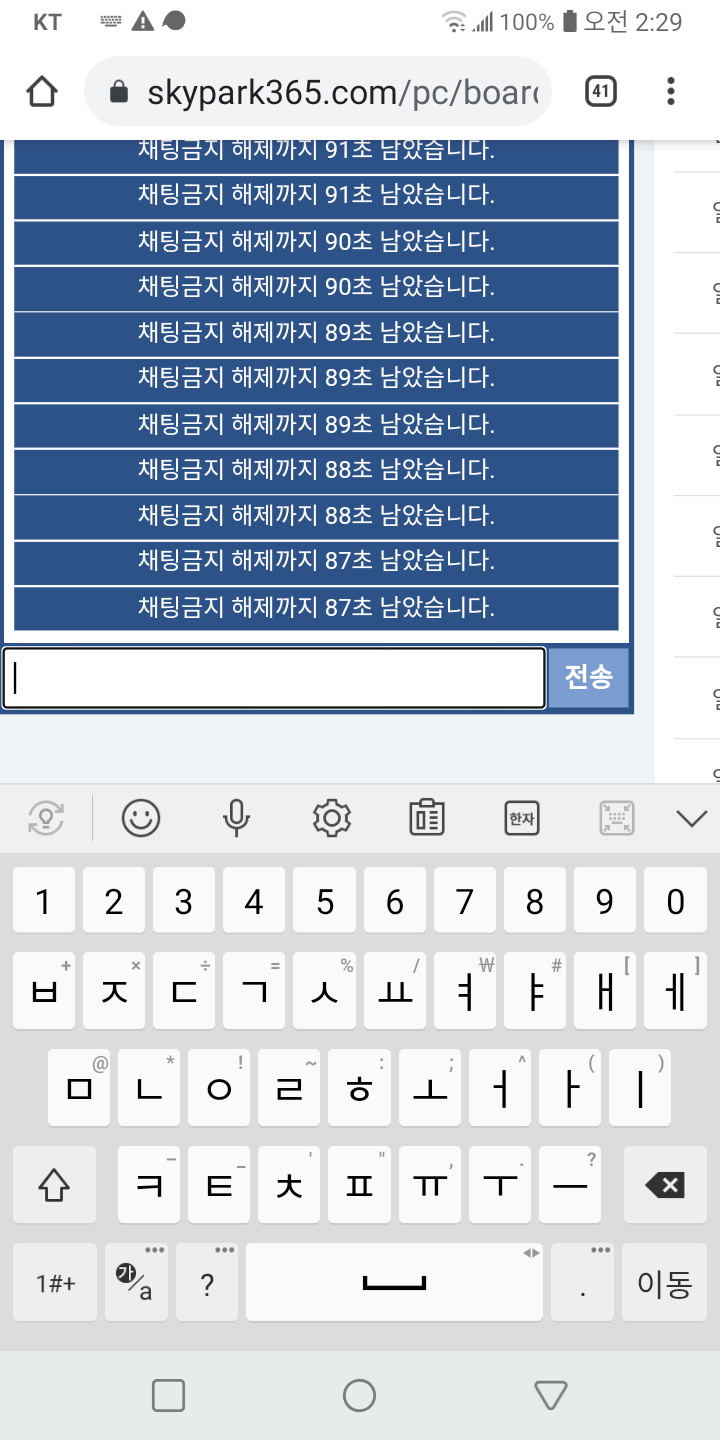Open the keyboard emoji picker
The image size is (720, 1440).
tap(141, 819)
